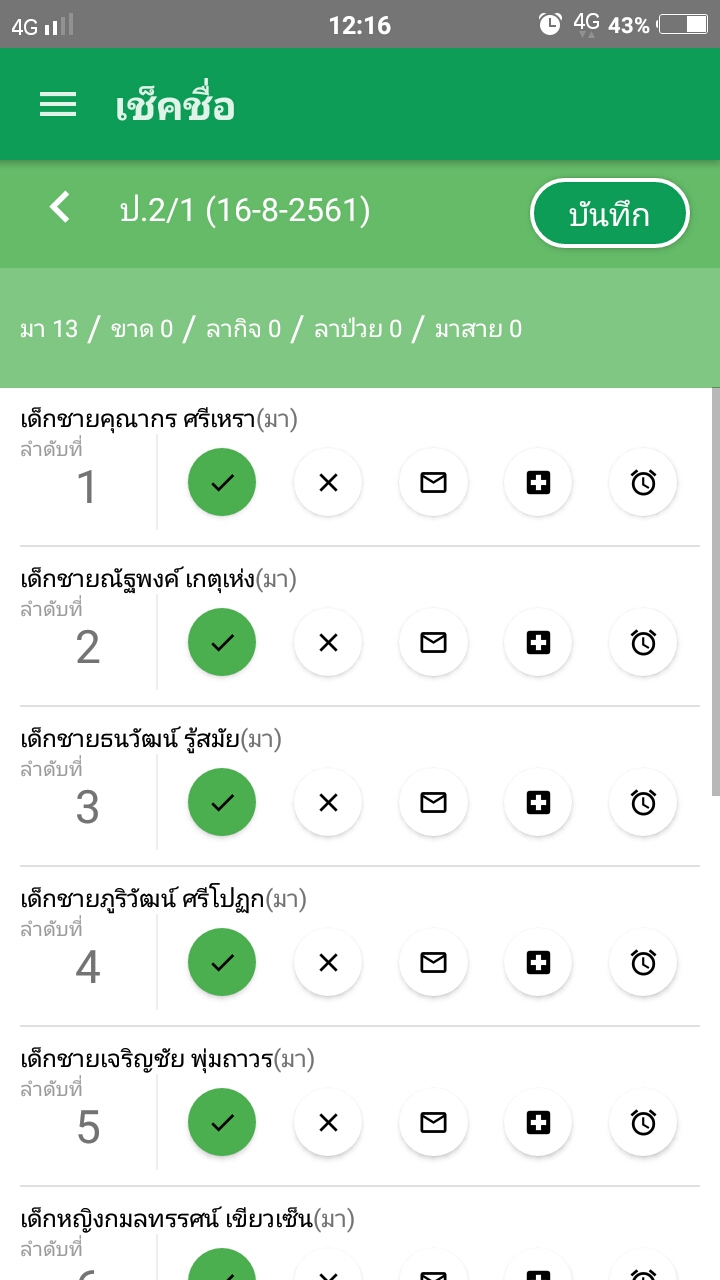
Task: Mark student number 2 as late
Action: [643, 643]
